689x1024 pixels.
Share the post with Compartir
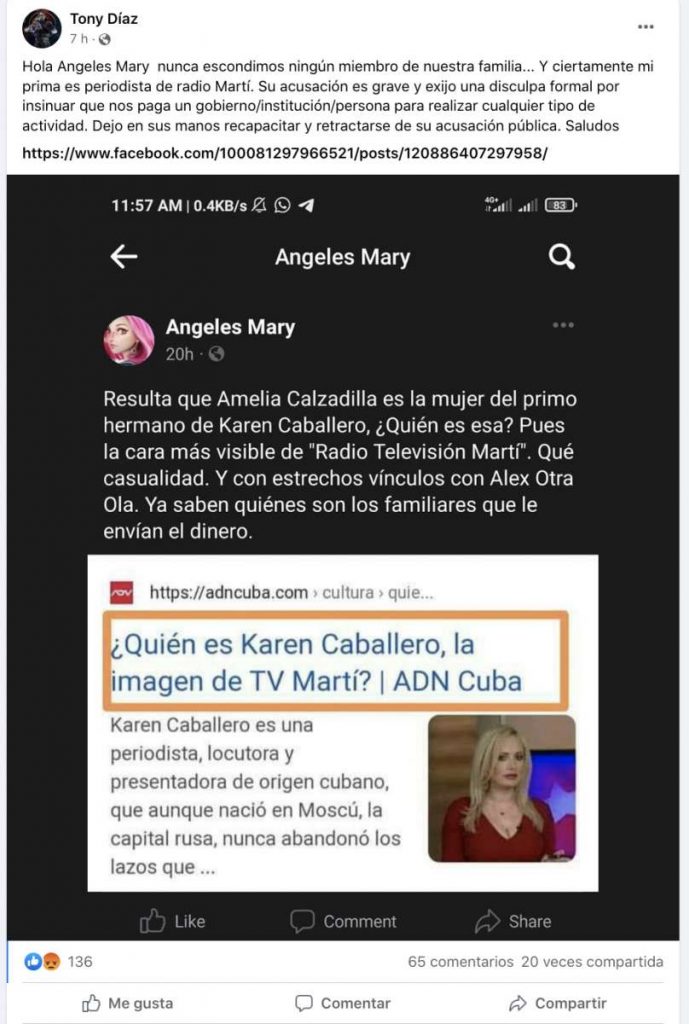pos(557,1003)
